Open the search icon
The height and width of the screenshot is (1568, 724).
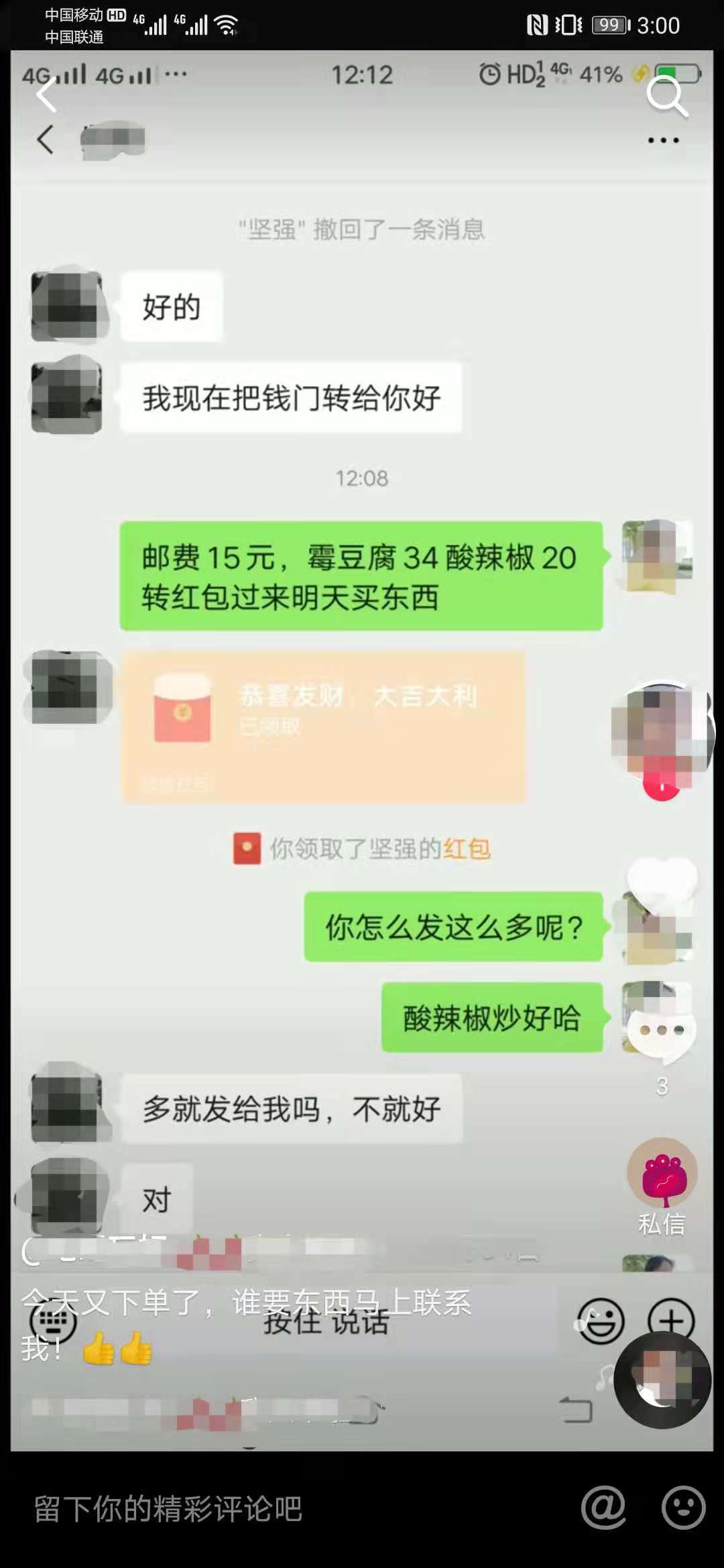tap(666, 96)
